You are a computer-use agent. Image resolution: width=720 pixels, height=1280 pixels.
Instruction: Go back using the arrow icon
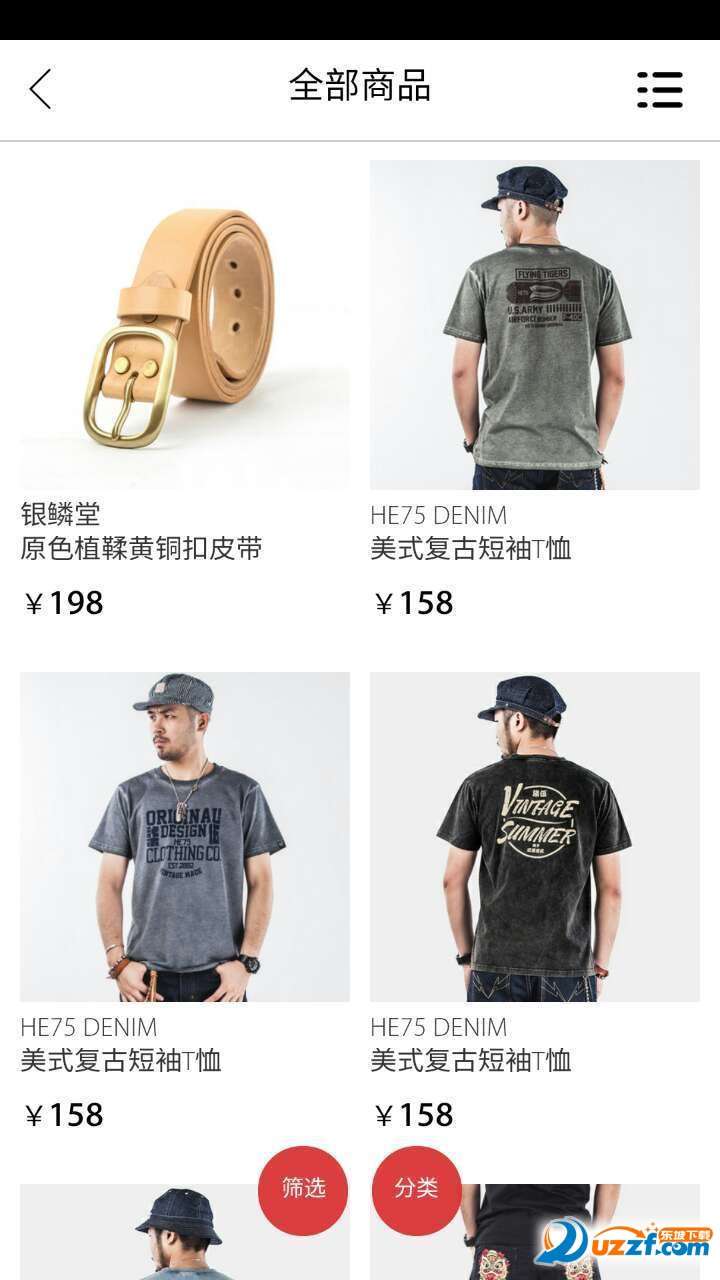point(40,89)
